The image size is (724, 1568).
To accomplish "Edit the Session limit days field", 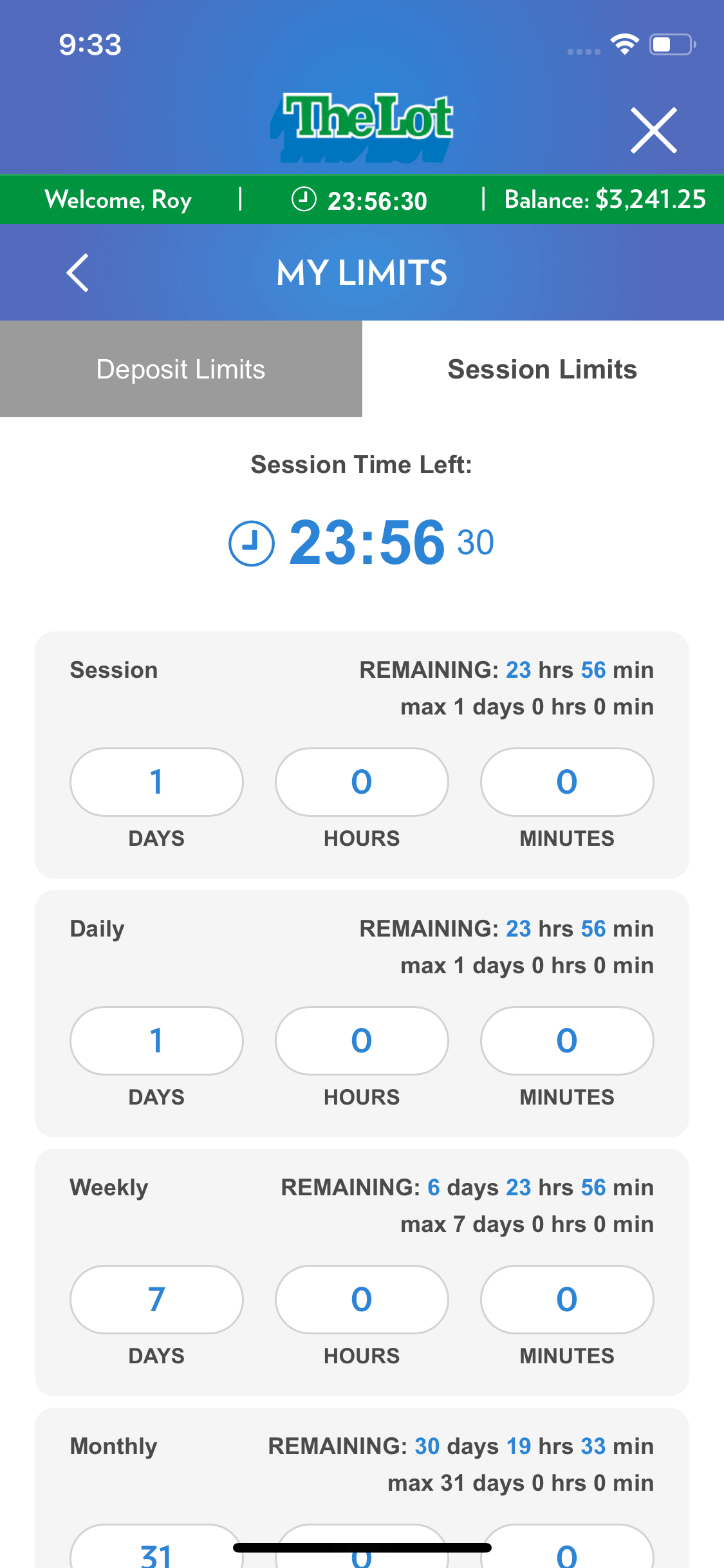I will (x=156, y=782).
